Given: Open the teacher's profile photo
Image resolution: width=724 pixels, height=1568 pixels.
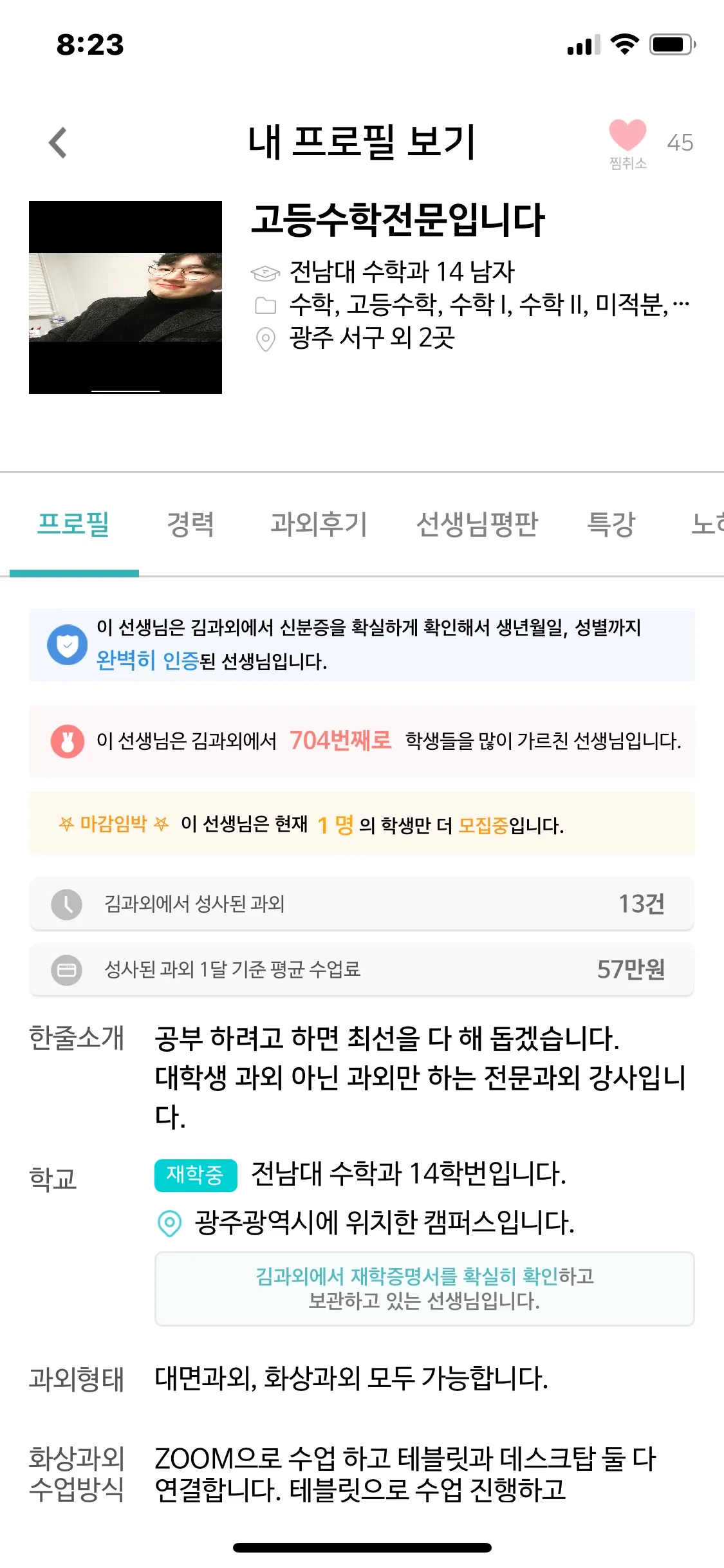Looking at the screenshot, I should click(125, 297).
